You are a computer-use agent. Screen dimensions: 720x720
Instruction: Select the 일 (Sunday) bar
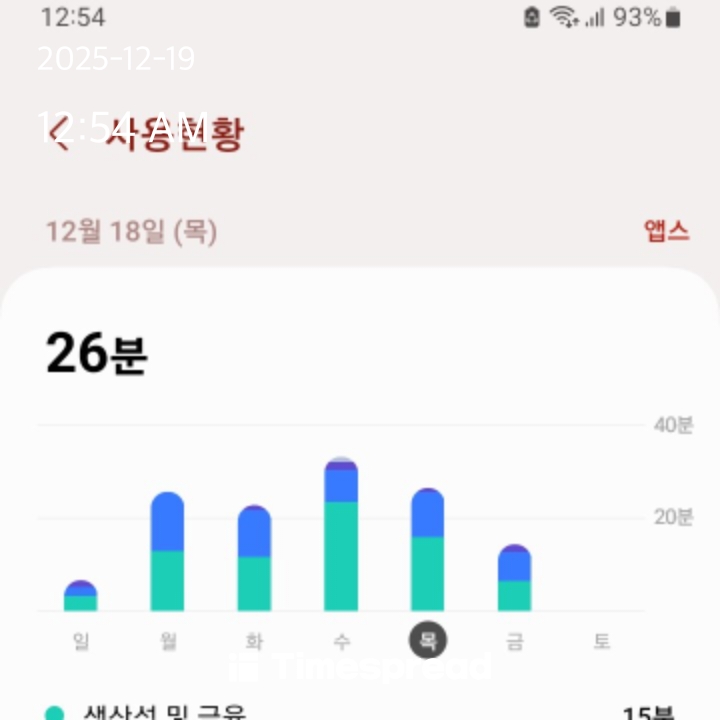pyautogui.click(x=81, y=596)
